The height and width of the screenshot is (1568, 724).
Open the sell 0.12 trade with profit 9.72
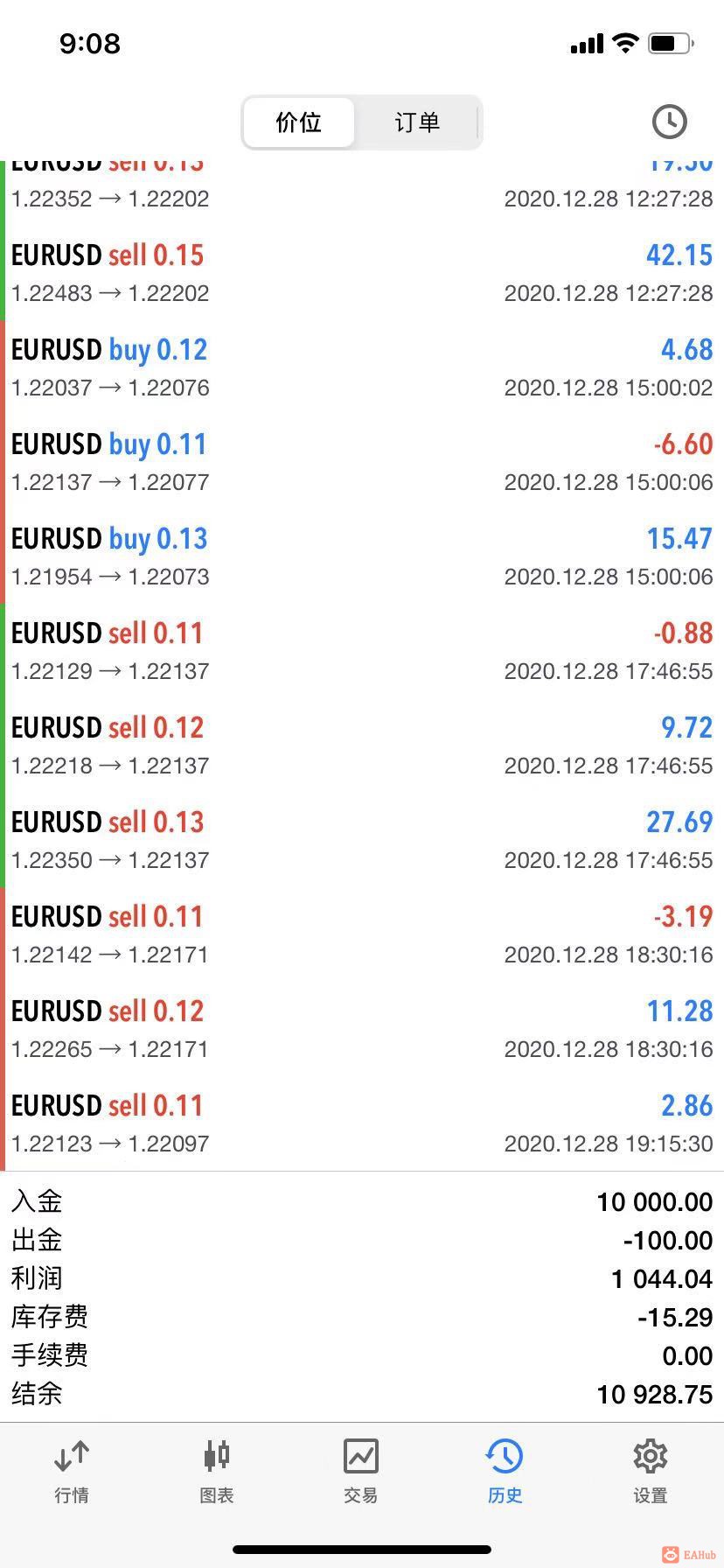pyautogui.click(x=362, y=745)
